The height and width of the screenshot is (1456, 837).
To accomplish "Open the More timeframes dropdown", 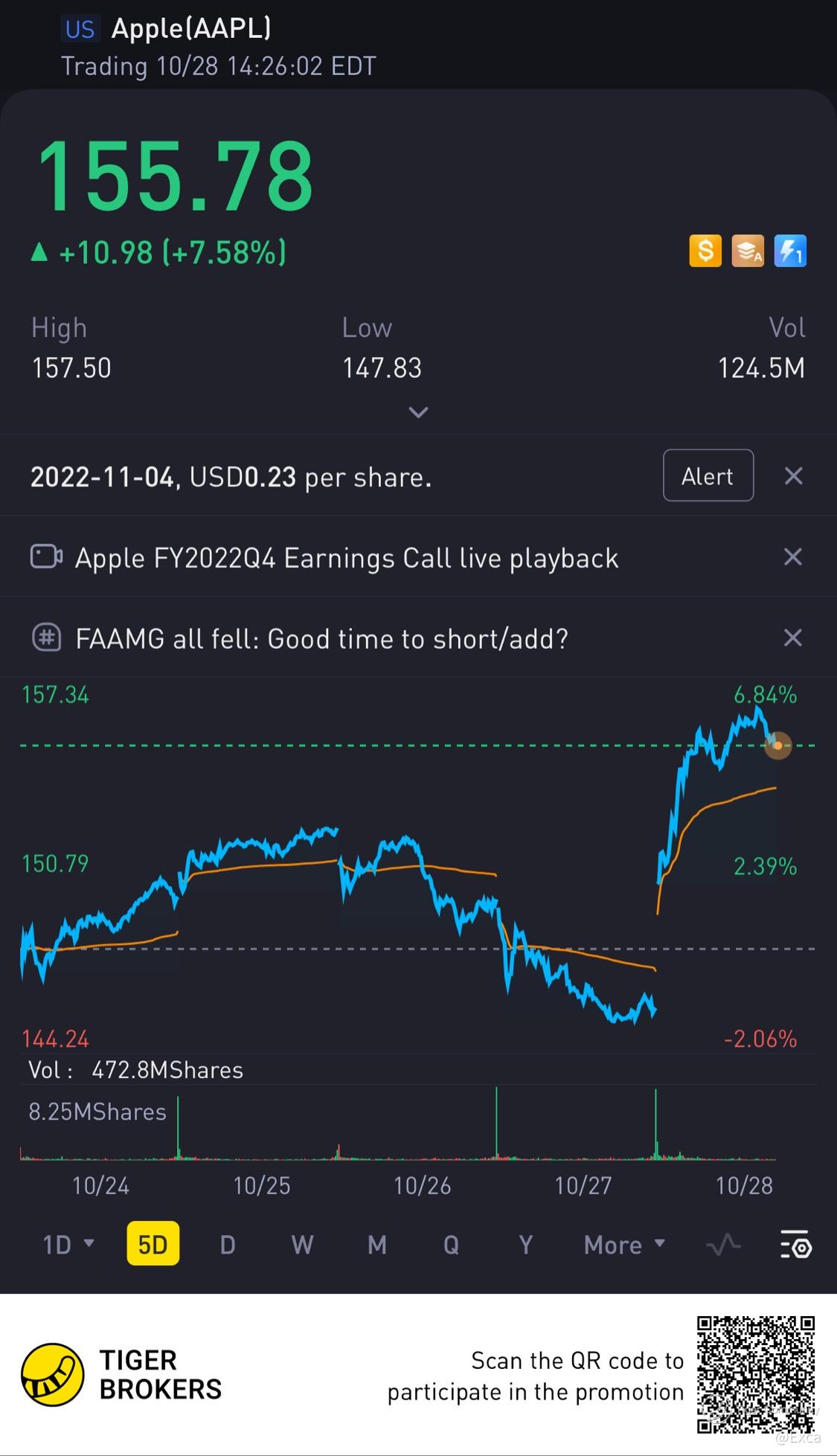I will [x=623, y=1245].
